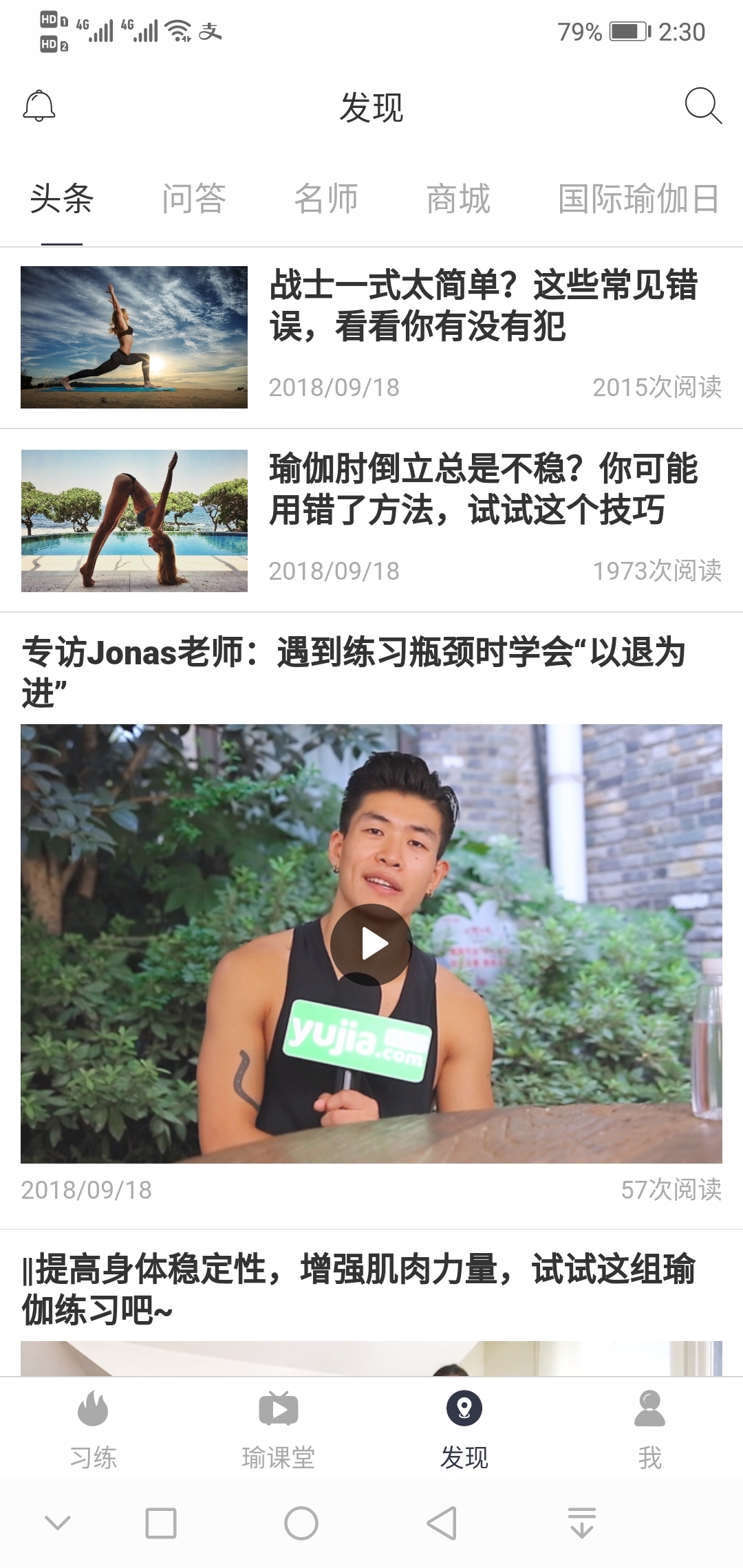The image size is (743, 1568).
Task: Tap the system back button
Action: click(x=442, y=1523)
